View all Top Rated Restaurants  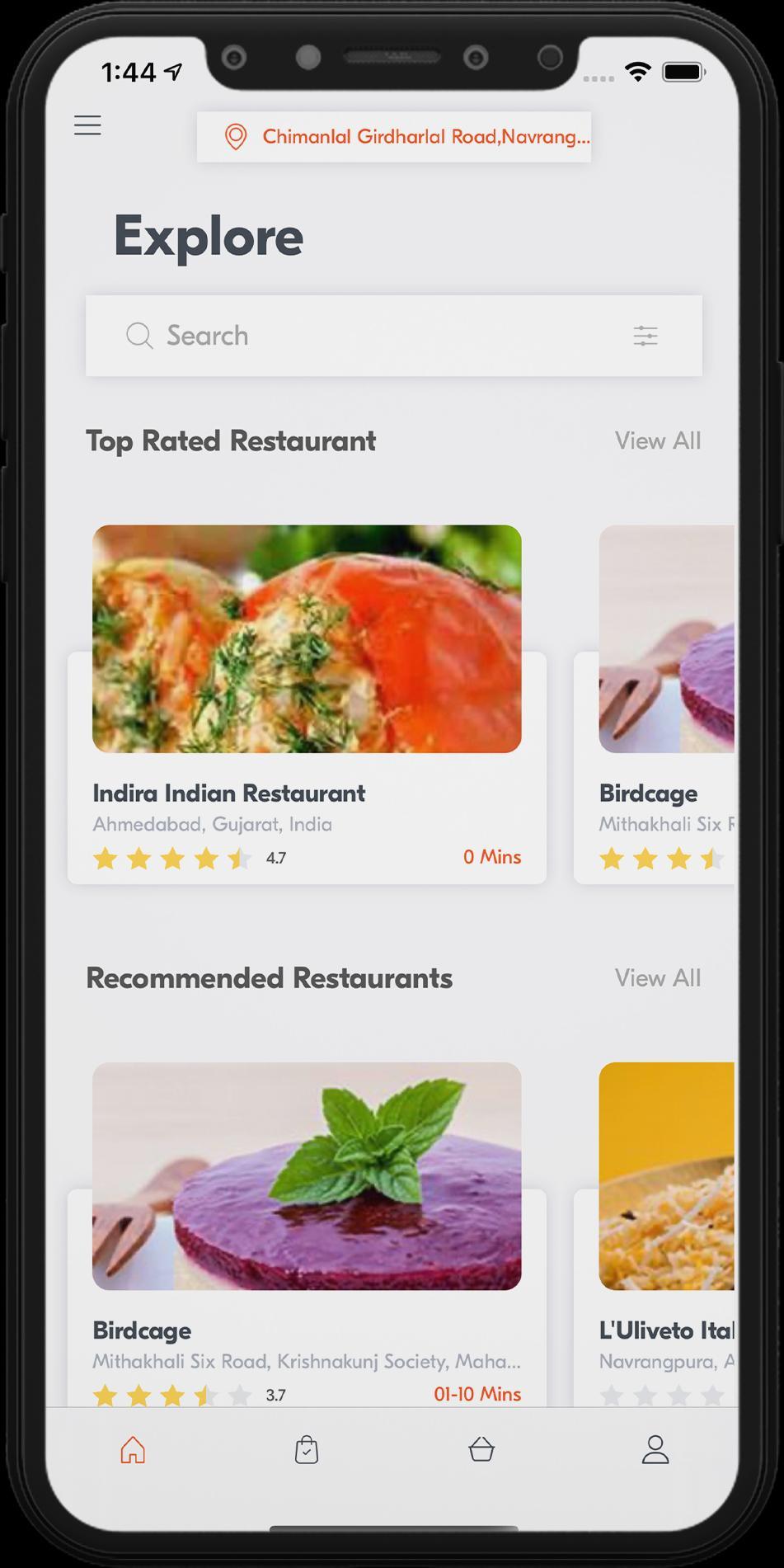click(657, 441)
